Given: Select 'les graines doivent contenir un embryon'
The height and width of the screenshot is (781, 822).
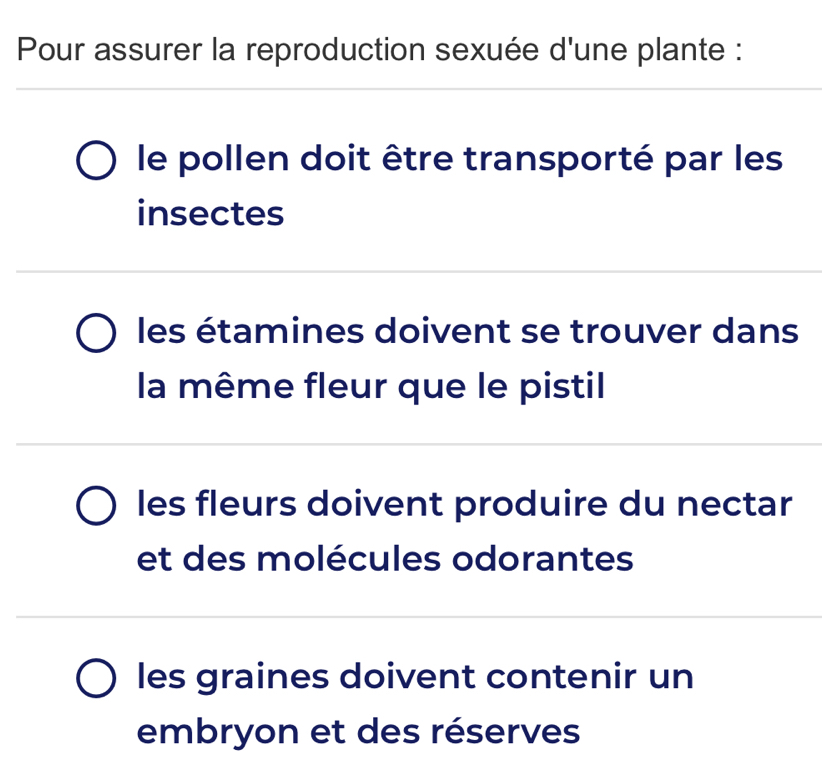Looking at the screenshot, I should (x=95, y=679).
